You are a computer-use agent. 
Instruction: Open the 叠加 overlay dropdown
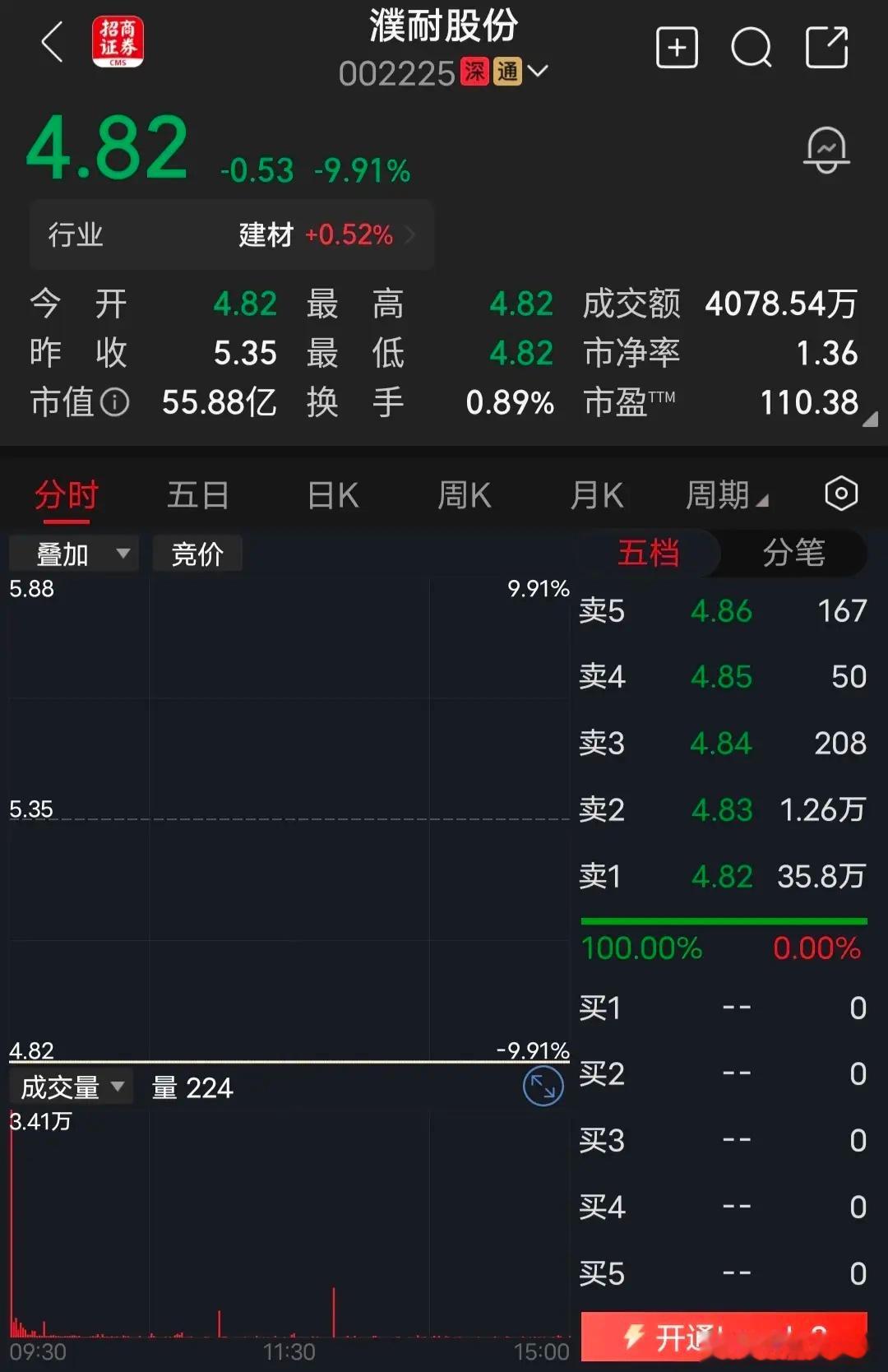pyautogui.click(x=74, y=553)
